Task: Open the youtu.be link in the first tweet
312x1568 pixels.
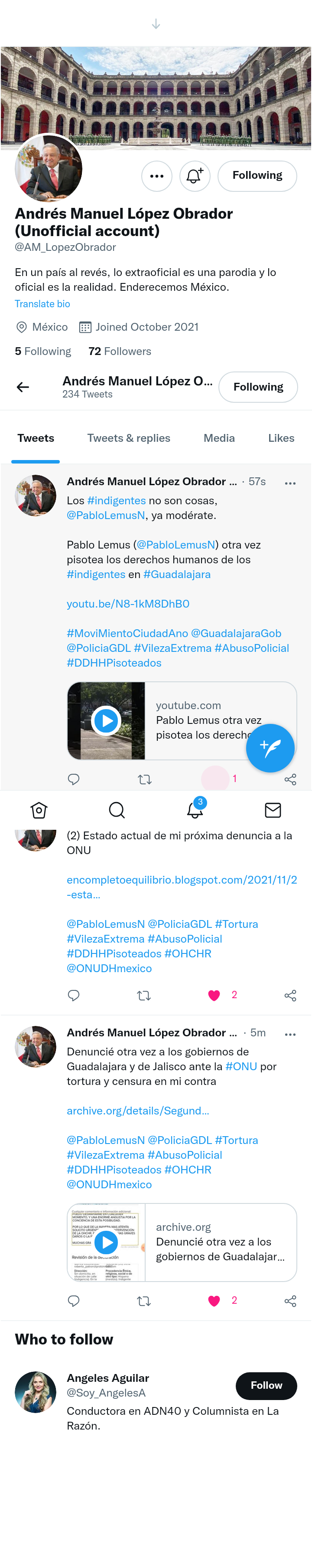Action: point(128,604)
